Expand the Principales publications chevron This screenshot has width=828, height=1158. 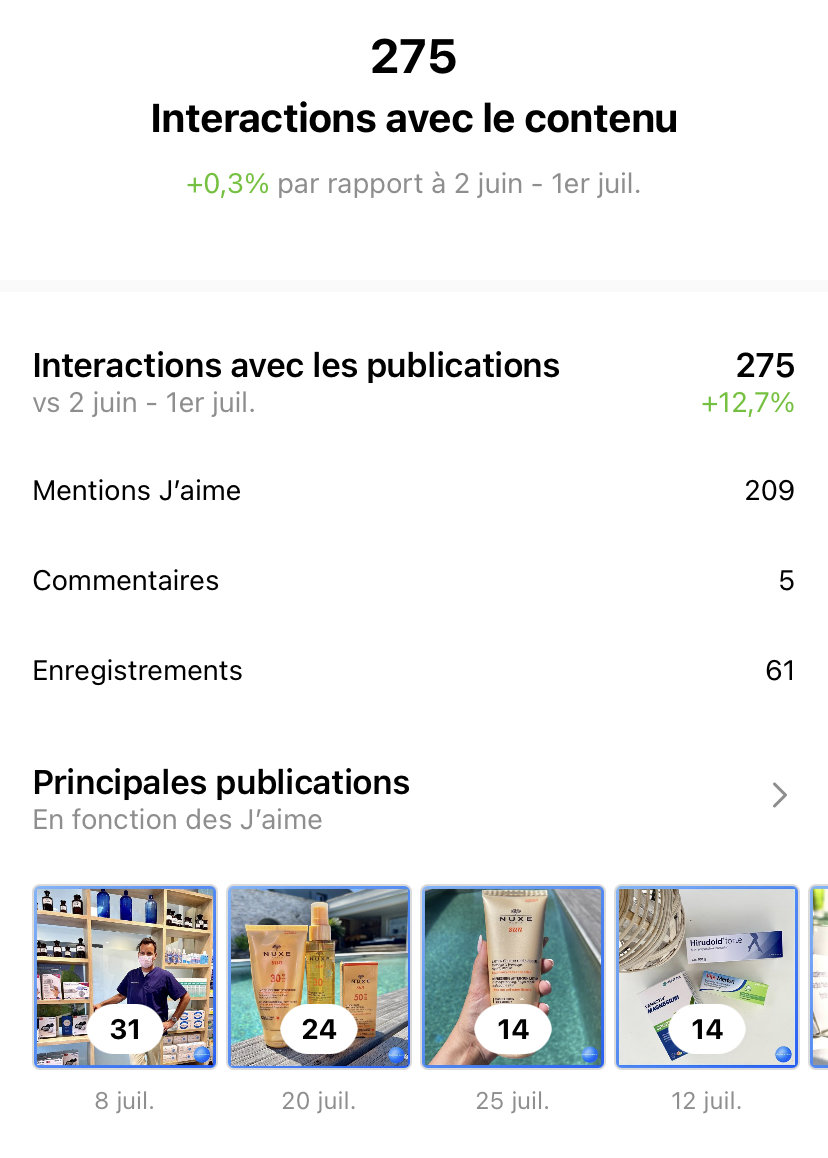[780, 795]
